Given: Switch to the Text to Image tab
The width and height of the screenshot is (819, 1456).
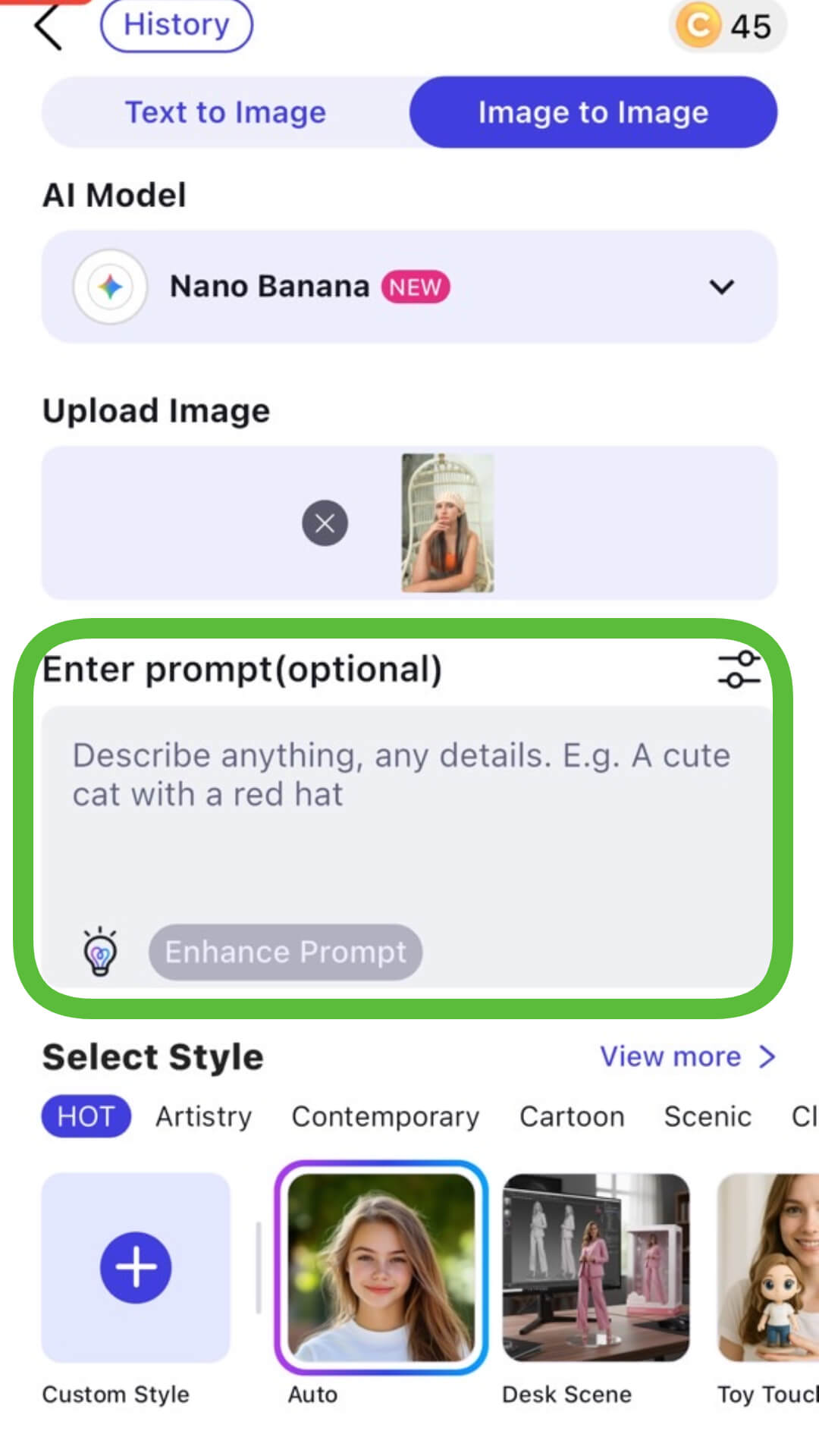Looking at the screenshot, I should [225, 112].
